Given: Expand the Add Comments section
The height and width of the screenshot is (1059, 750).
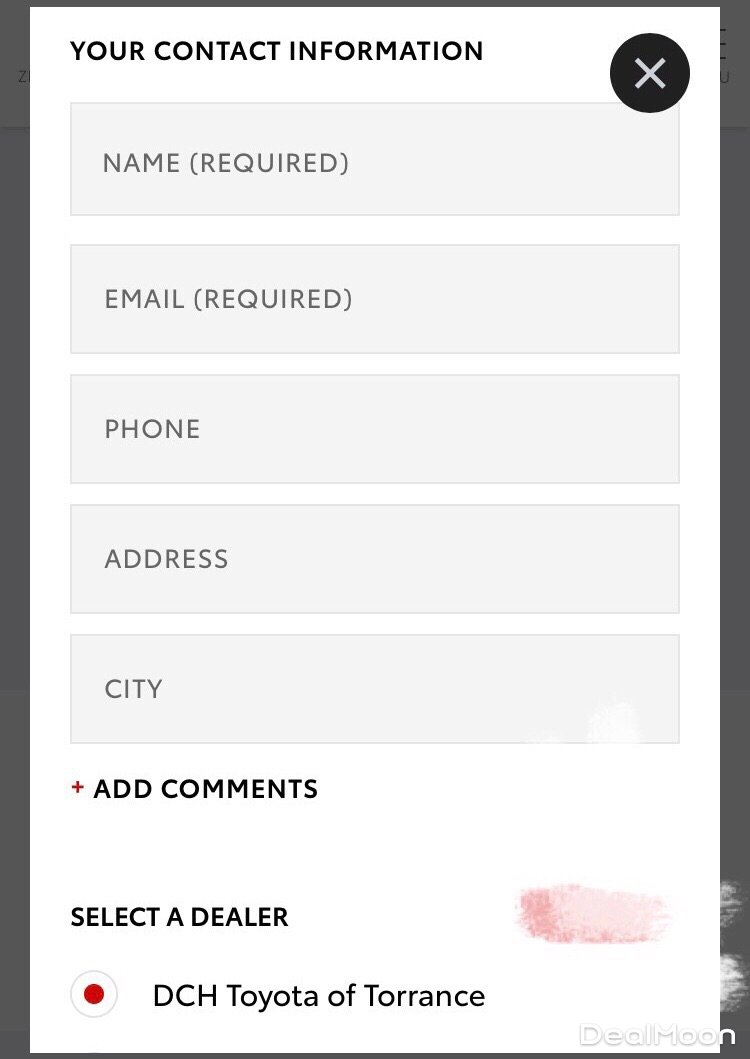Looking at the screenshot, I should pos(195,789).
